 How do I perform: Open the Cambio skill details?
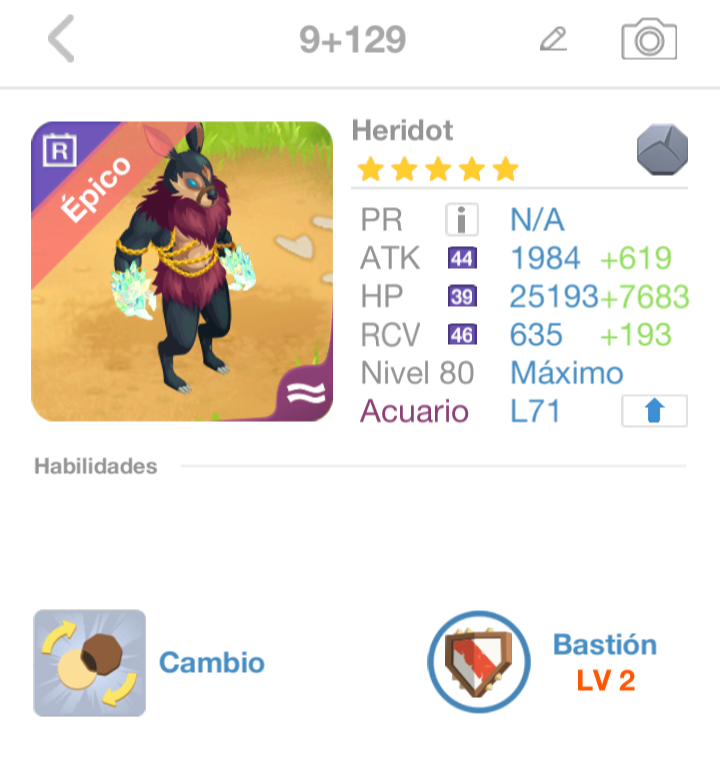[90, 663]
